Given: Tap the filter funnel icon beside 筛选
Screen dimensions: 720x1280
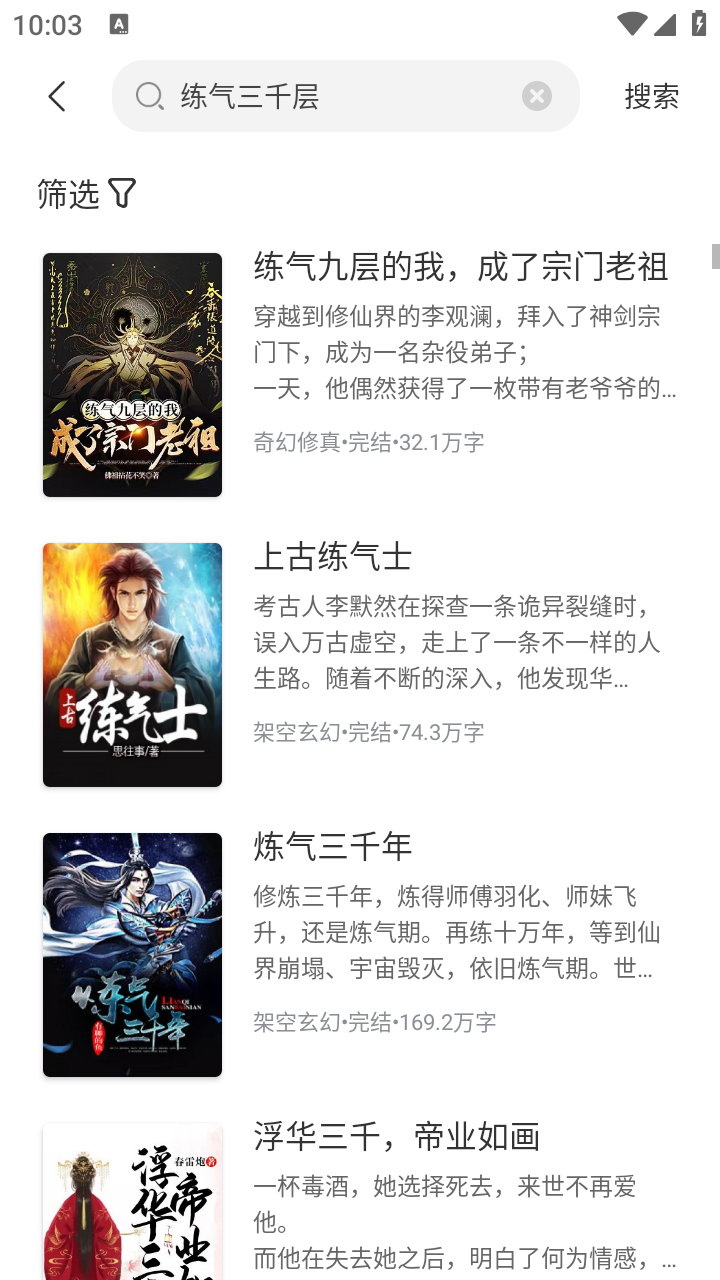Looking at the screenshot, I should [122, 192].
